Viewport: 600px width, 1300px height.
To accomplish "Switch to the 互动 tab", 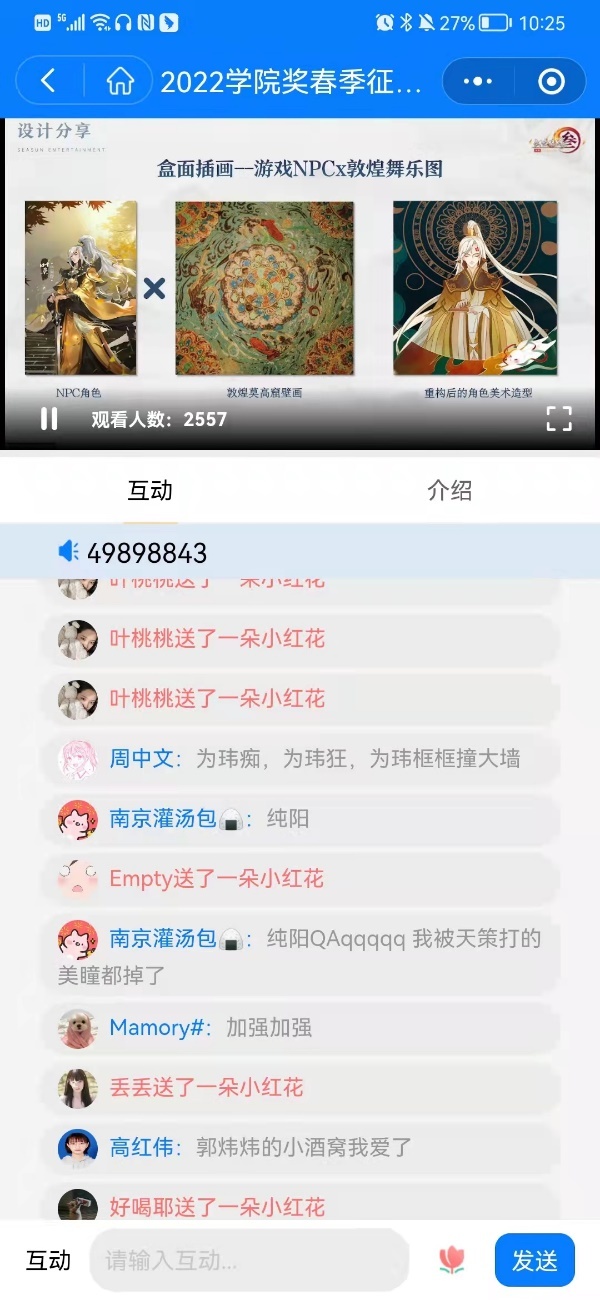I will pos(150,490).
